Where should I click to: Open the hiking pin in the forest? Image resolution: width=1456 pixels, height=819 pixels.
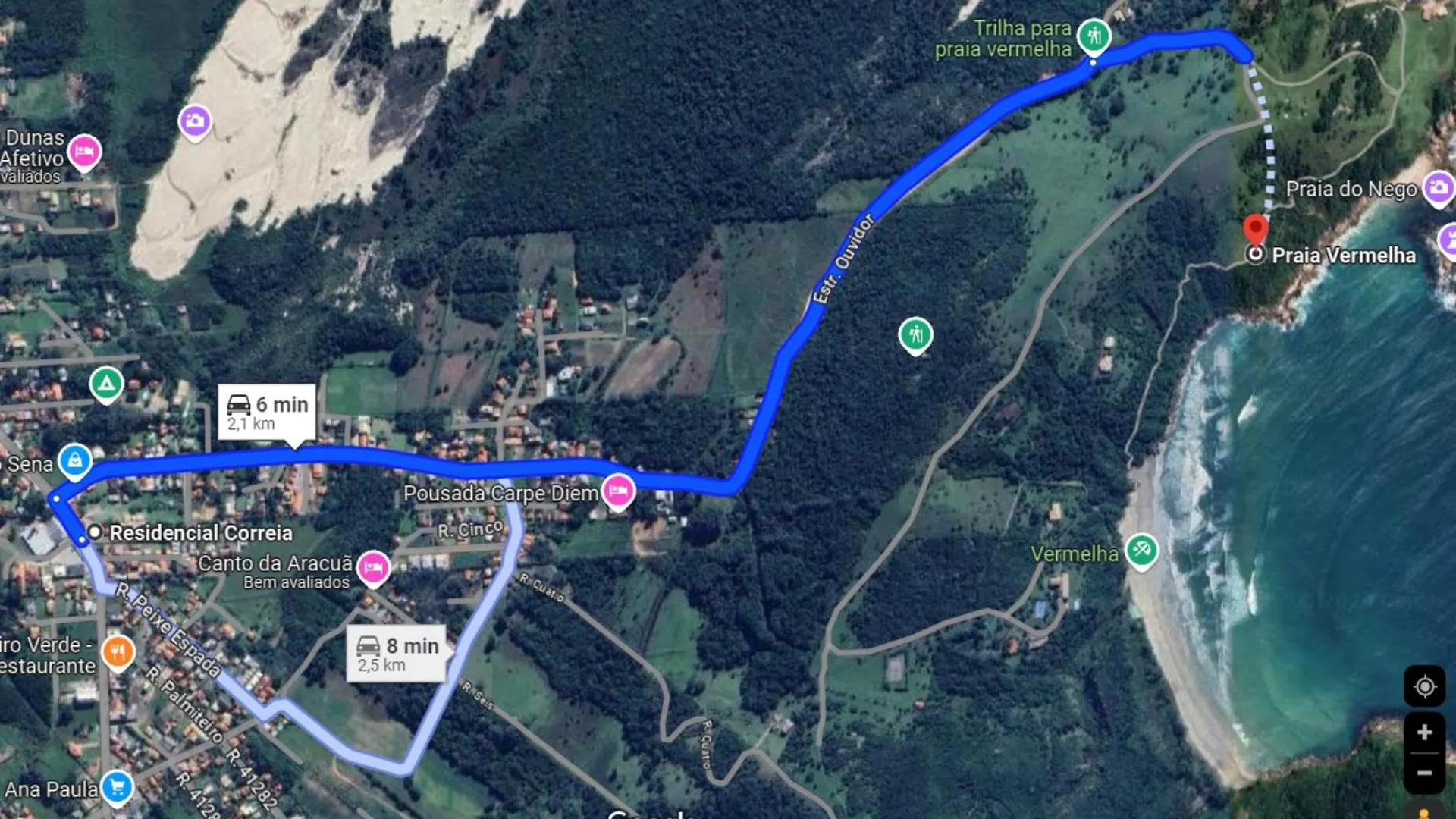coord(915,334)
